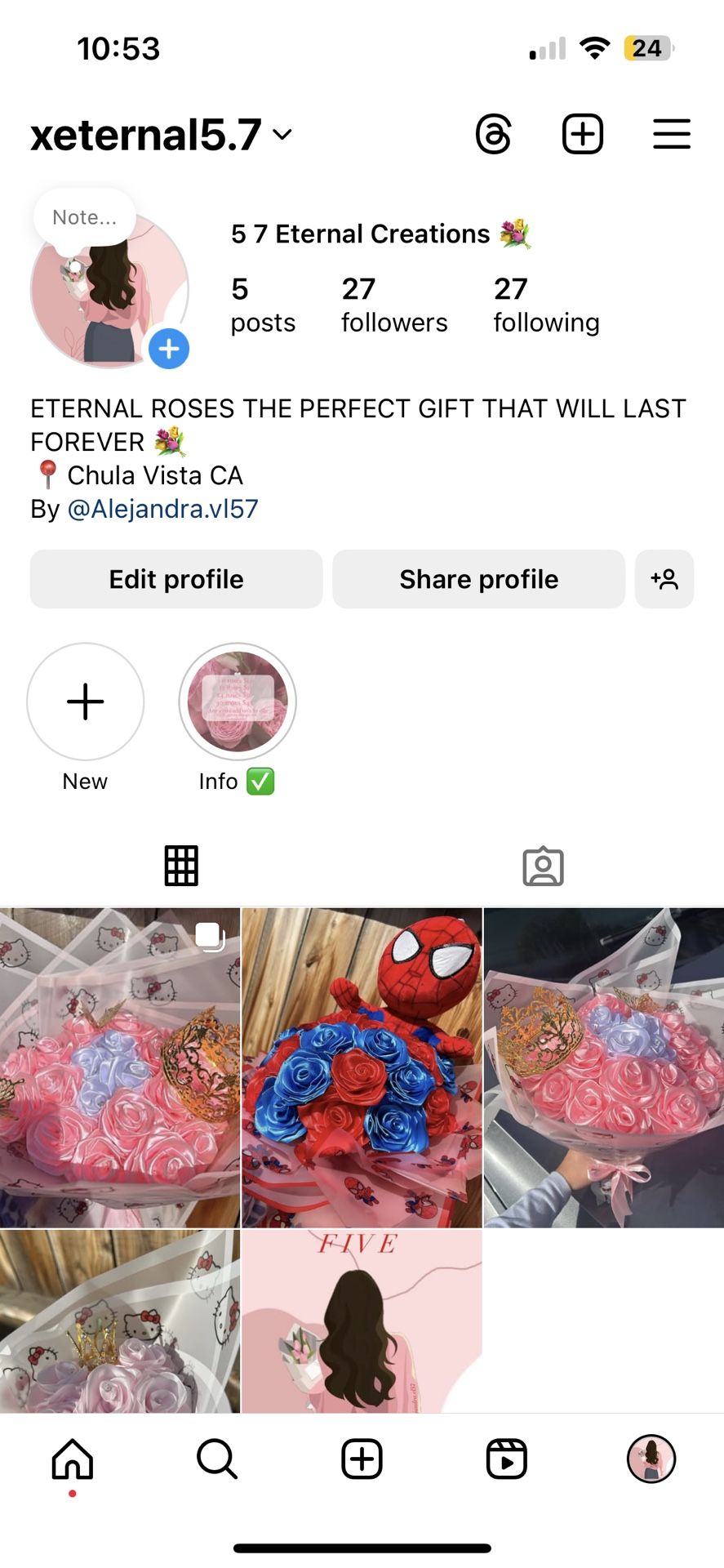Tap Share profile

tap(479, 579)
